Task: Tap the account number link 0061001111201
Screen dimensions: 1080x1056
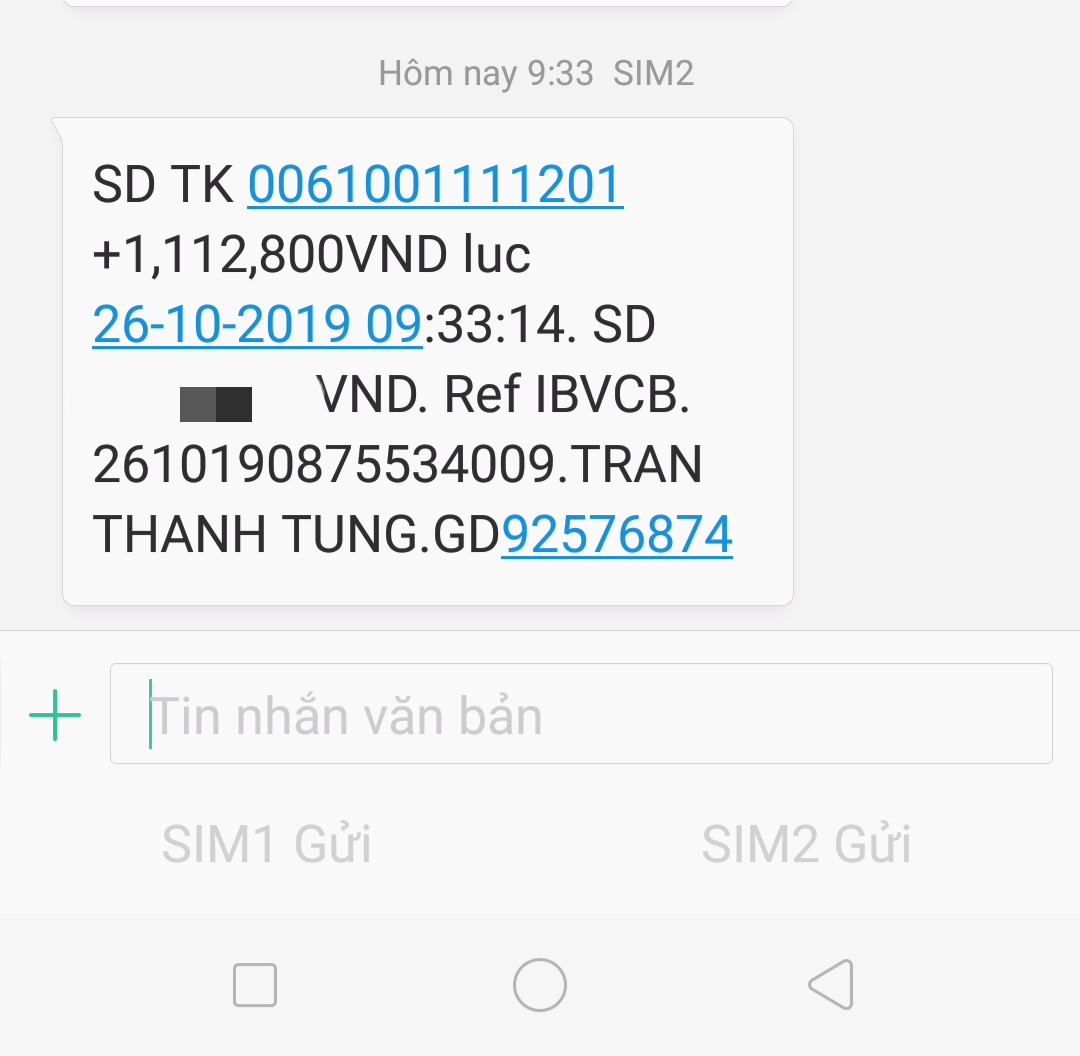Action: coord(435,186)
